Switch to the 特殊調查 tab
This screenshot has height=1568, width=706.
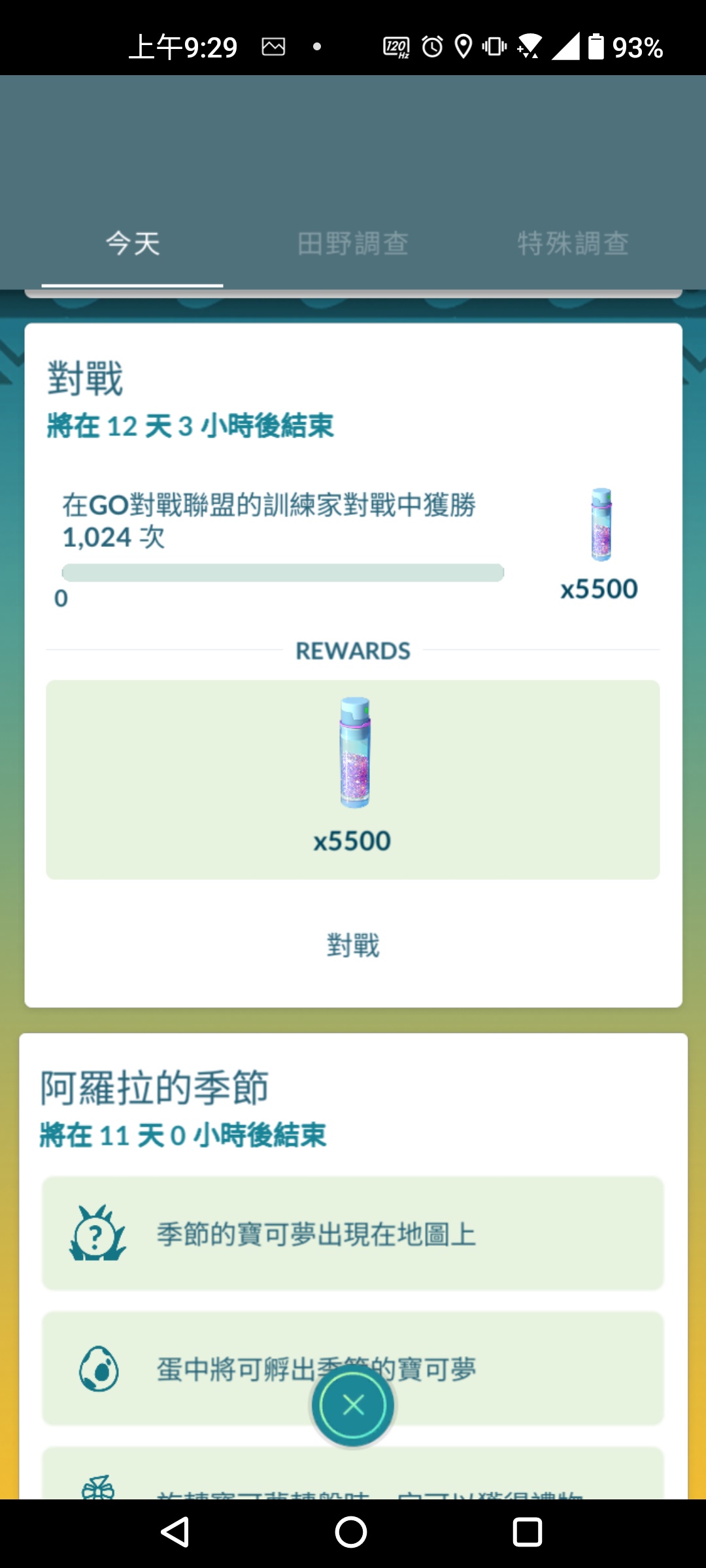(x=573, y=244)
